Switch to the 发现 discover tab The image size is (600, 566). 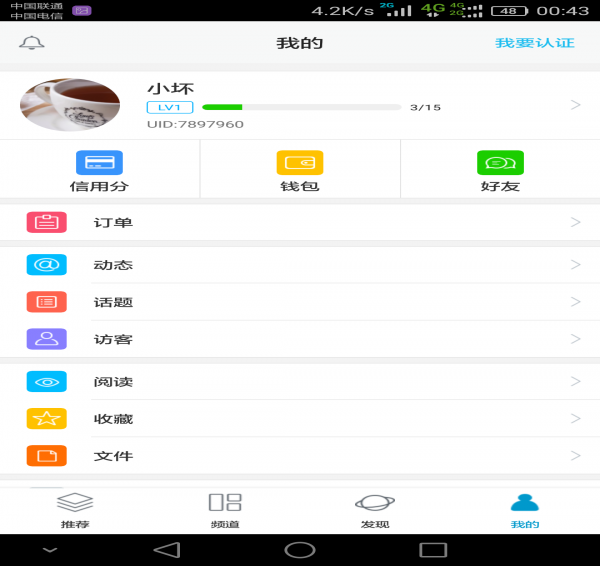[375, 510]
